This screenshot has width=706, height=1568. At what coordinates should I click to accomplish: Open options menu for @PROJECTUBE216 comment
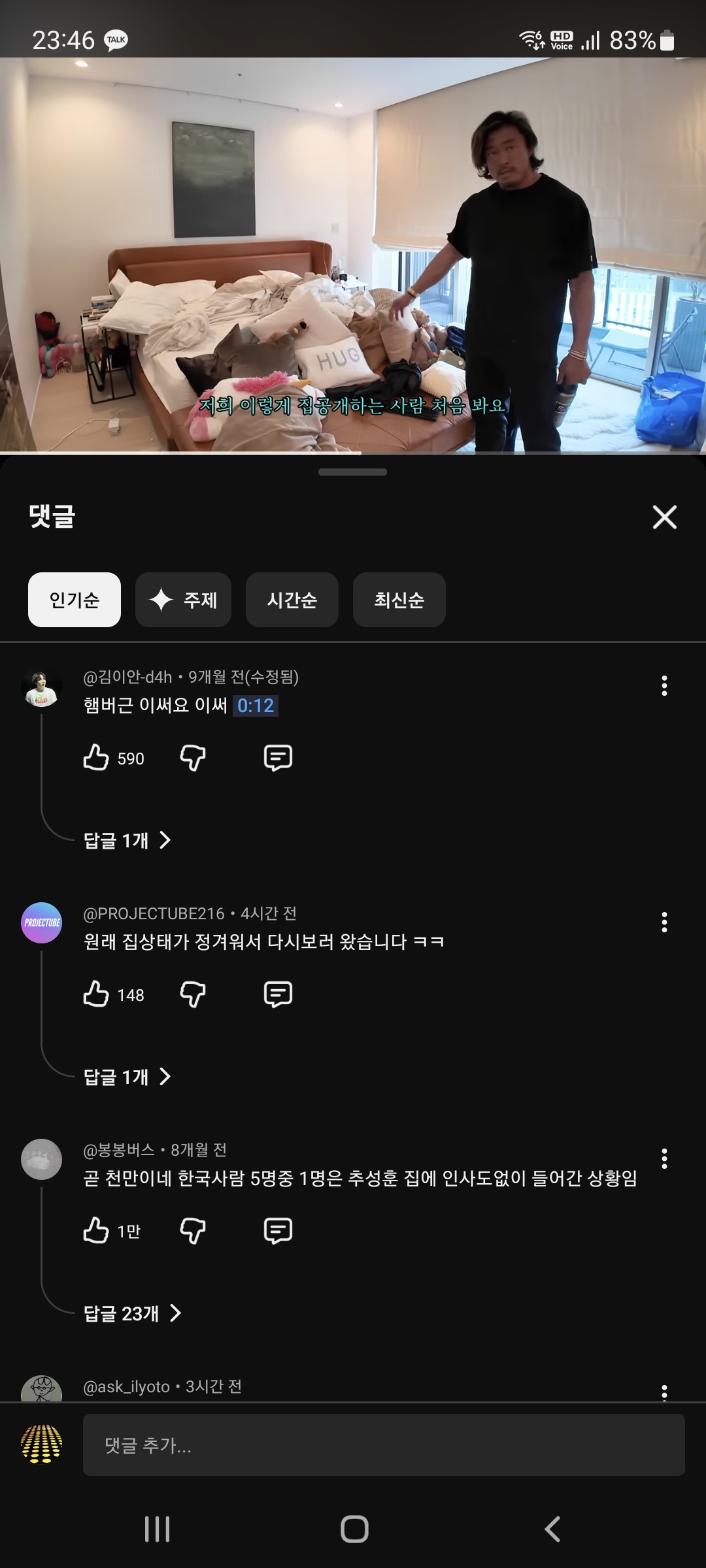coord(664,922)
